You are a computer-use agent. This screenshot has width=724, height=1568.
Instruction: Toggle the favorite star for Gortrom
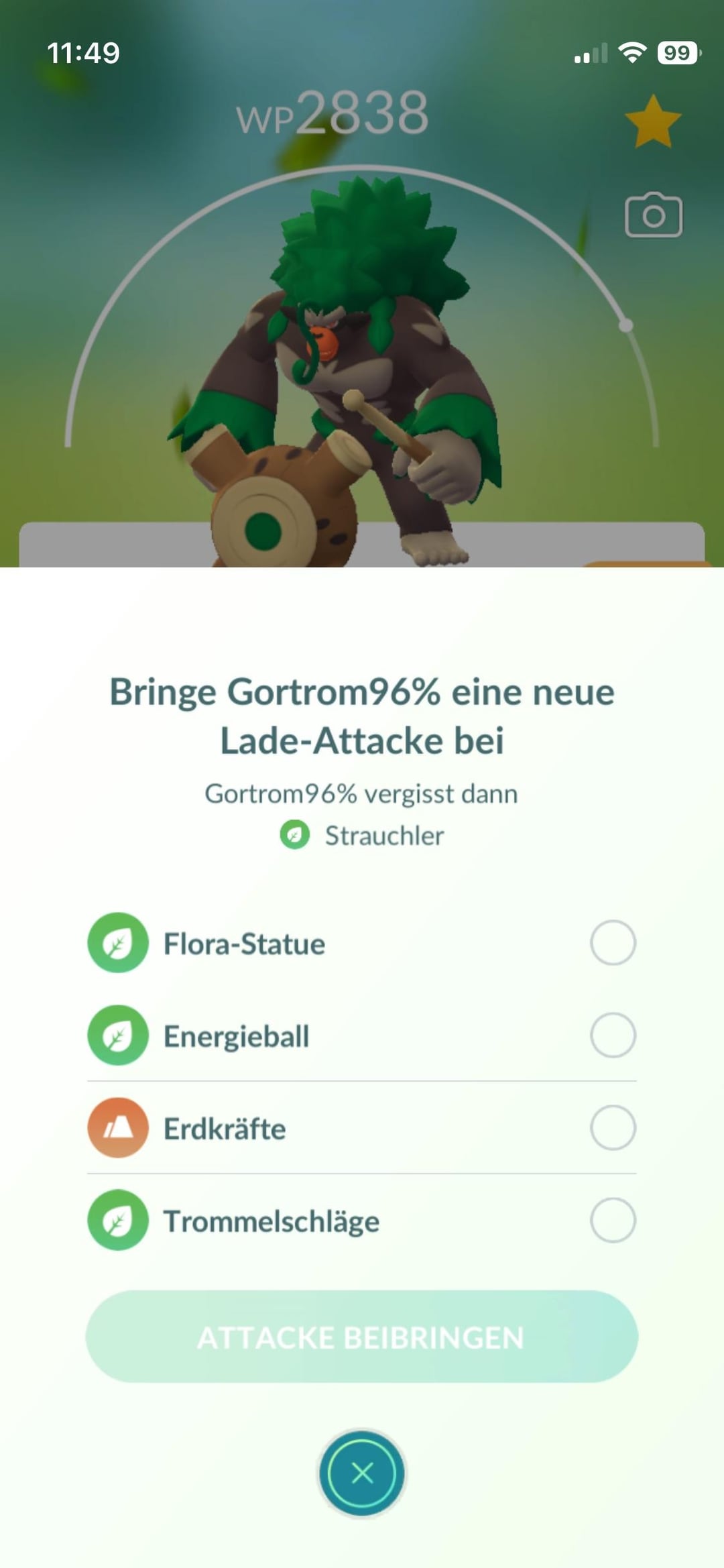click(652, 122)
